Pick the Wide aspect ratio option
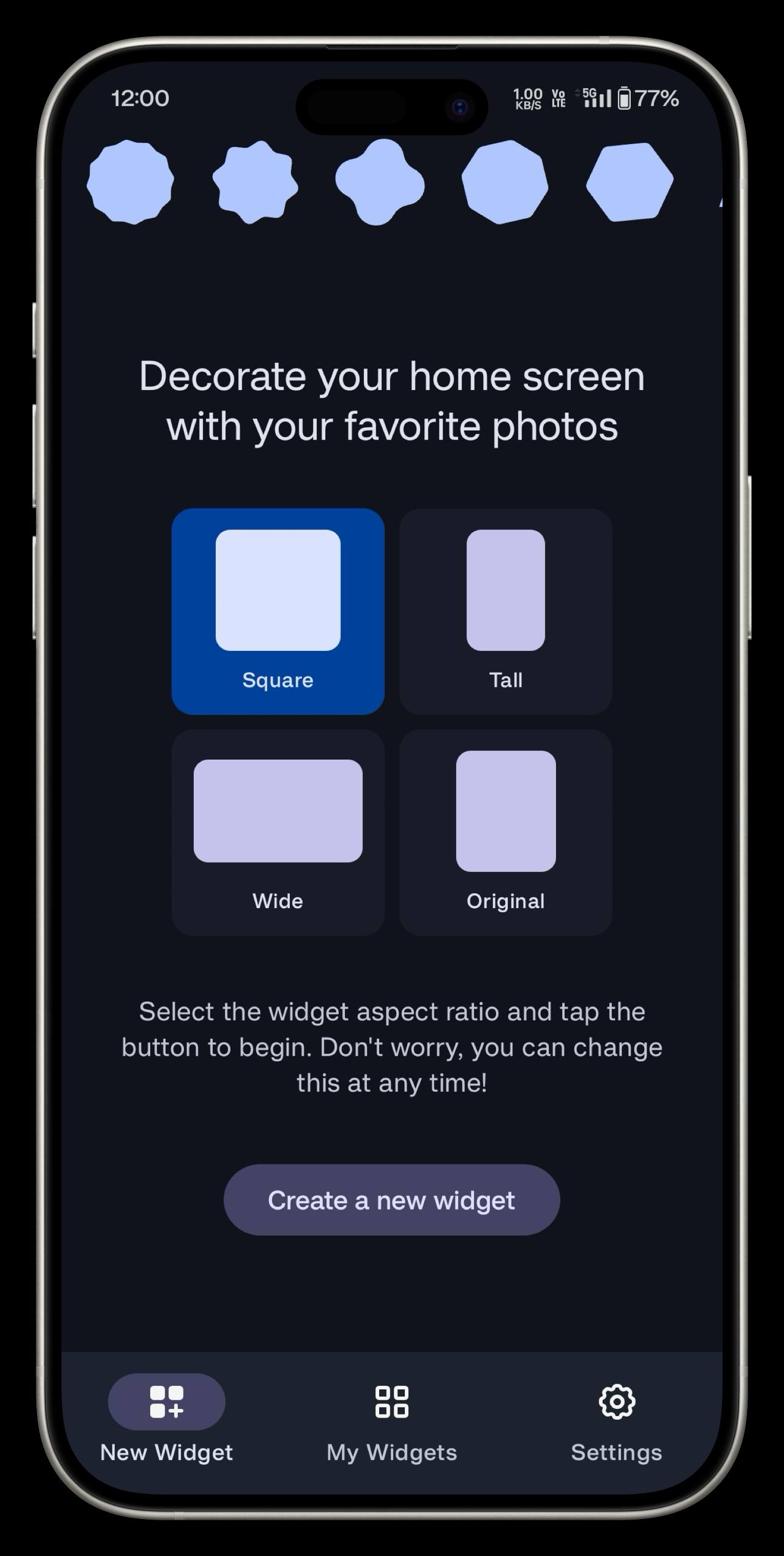Image resolution: width=784 pixels, height=1556 pixels. click(278, 831)
